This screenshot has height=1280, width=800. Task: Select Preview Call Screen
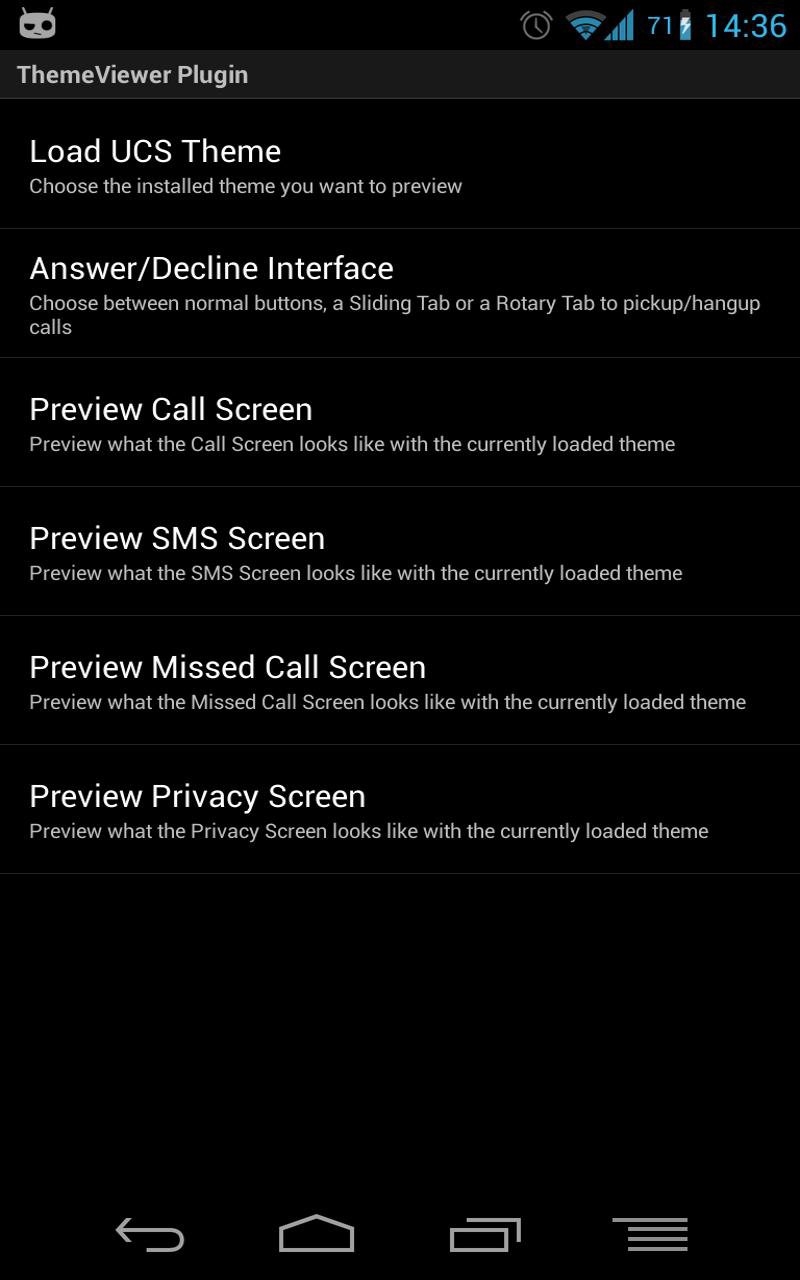coord(400,423)
